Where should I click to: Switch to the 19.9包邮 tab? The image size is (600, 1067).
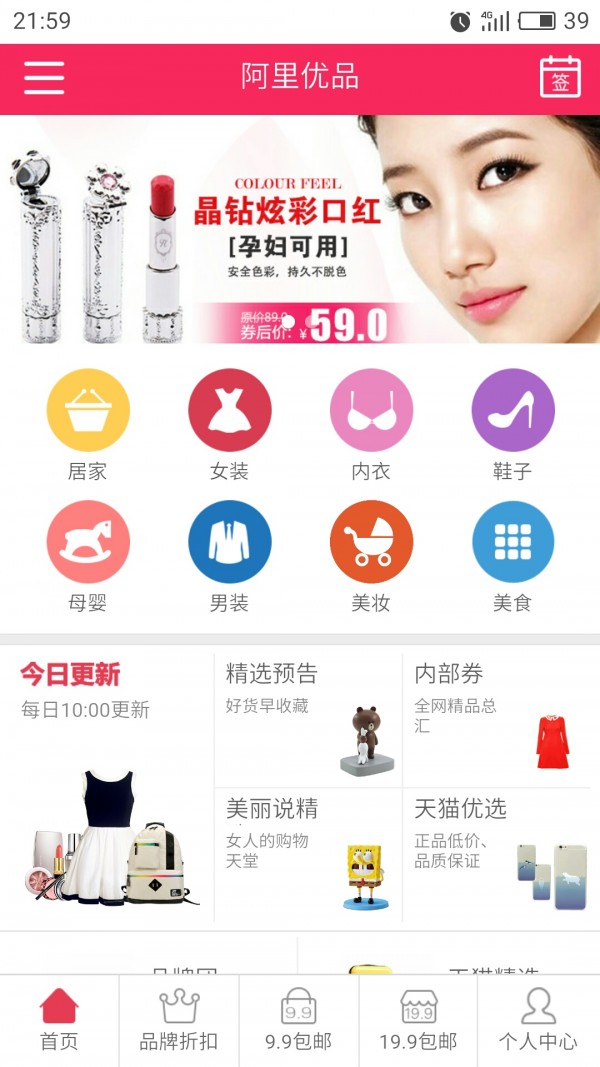pyautogui.click(x=418, y=1020)
